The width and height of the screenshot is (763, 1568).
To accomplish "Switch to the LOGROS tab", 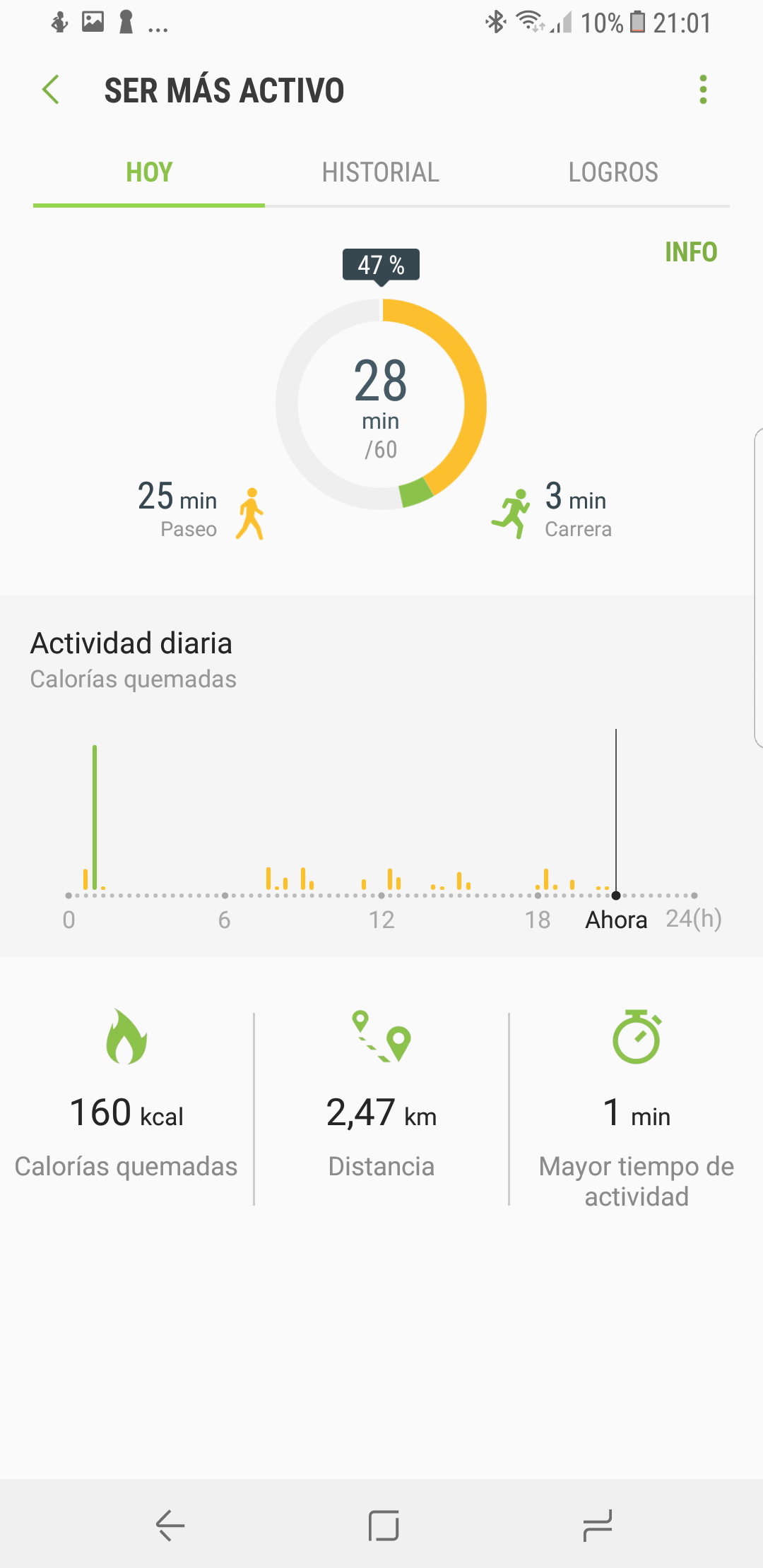I will (613, 172).
